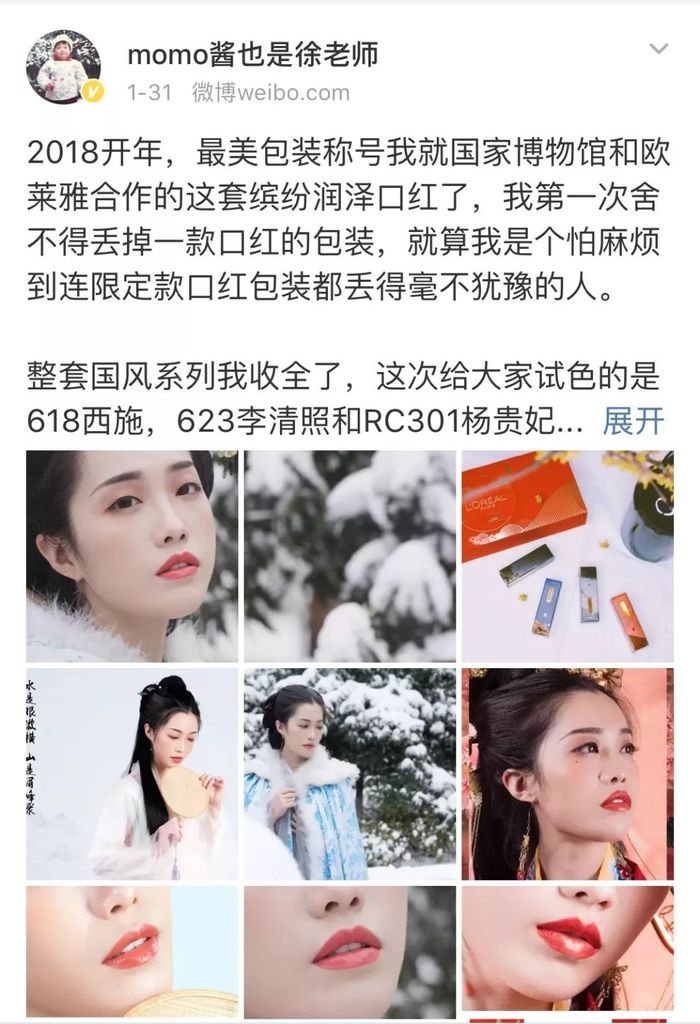Screen dimensions: 700x1024
Task: Open the close-up face photo with red lips
Action: [x=132, y=556]
